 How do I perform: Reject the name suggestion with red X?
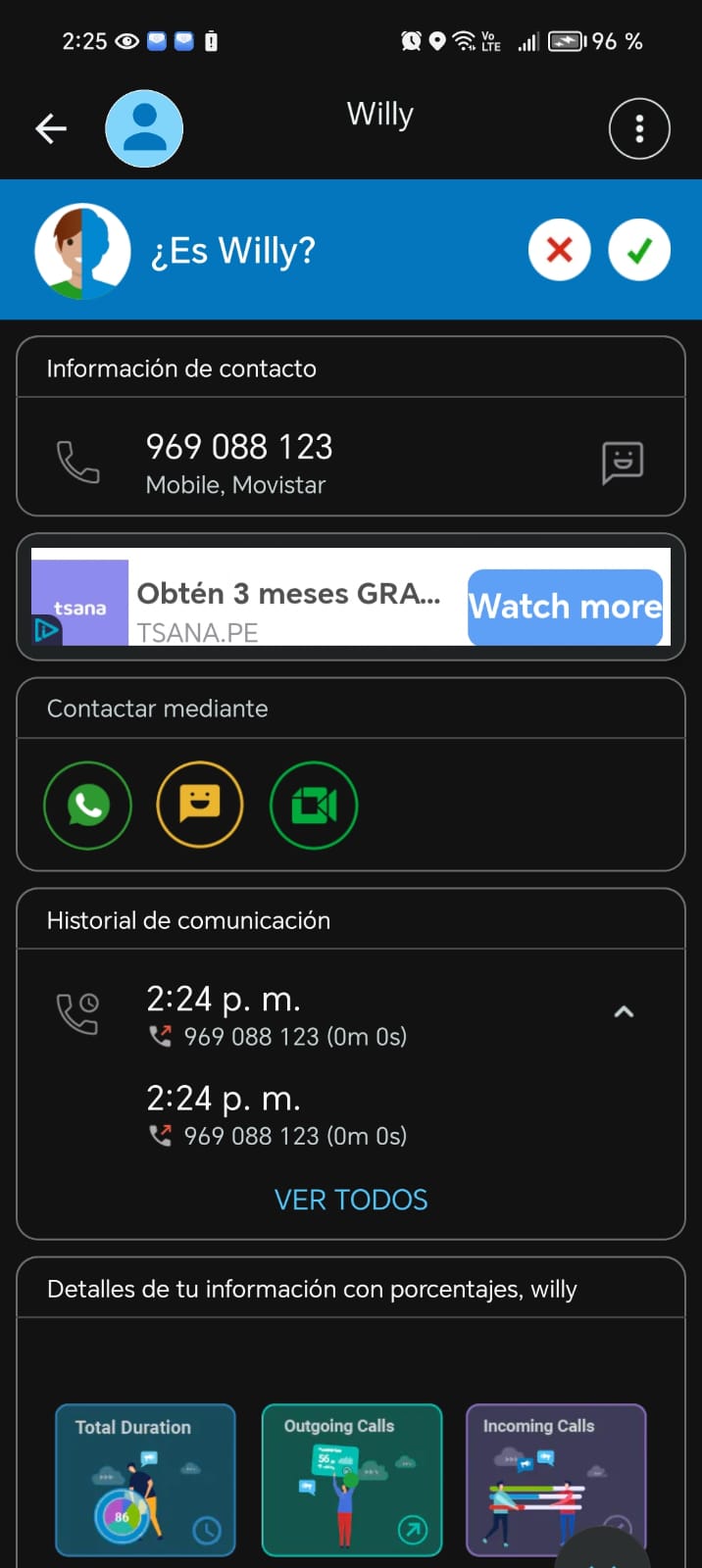click(x=559, y=250)
